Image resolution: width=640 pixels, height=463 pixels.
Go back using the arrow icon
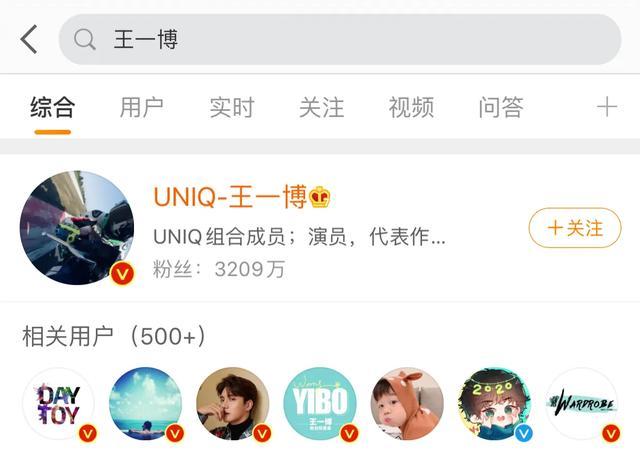point(29,40)
